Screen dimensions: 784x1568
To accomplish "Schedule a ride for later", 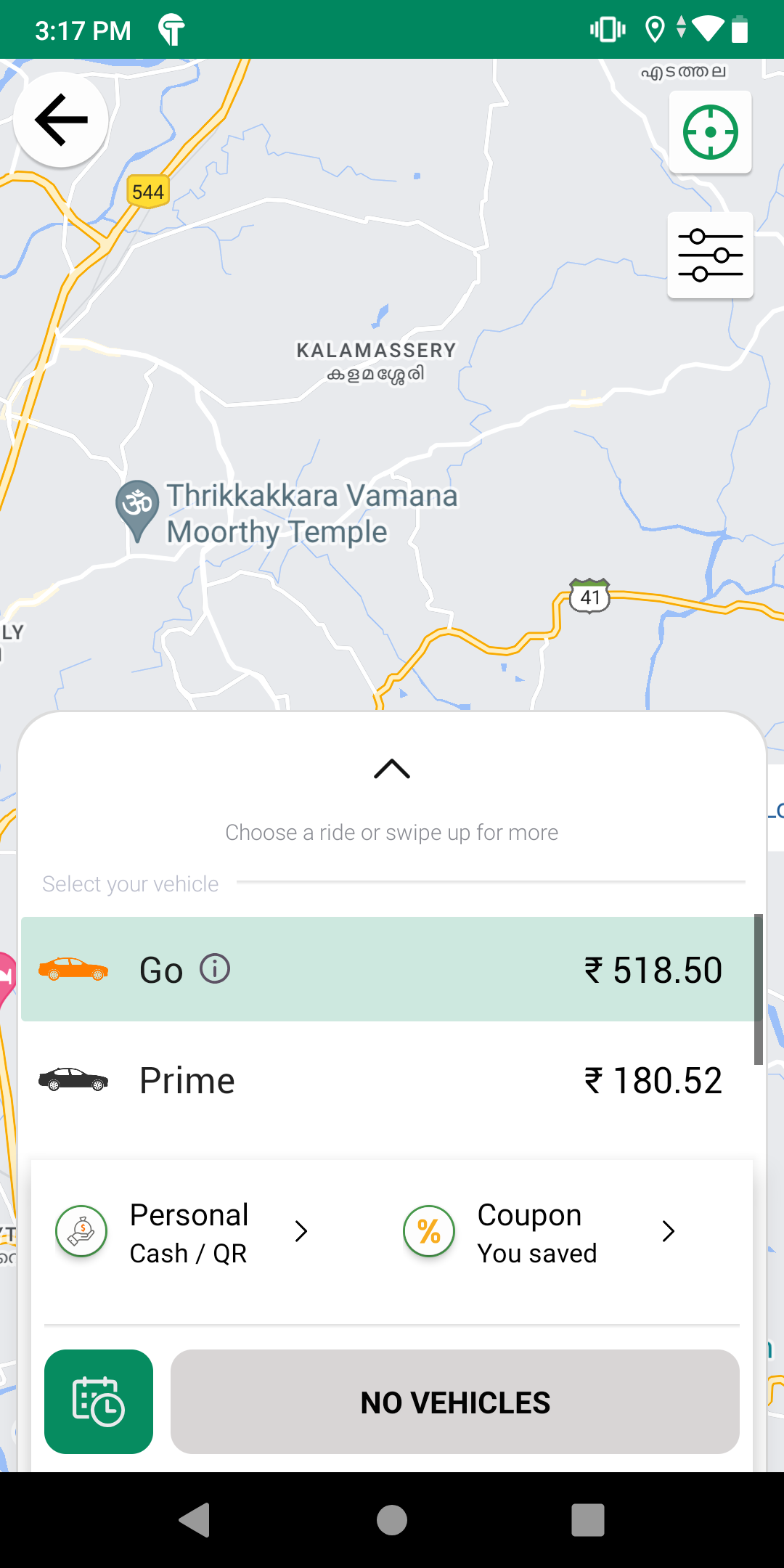I will click(x=99, y=1402).
